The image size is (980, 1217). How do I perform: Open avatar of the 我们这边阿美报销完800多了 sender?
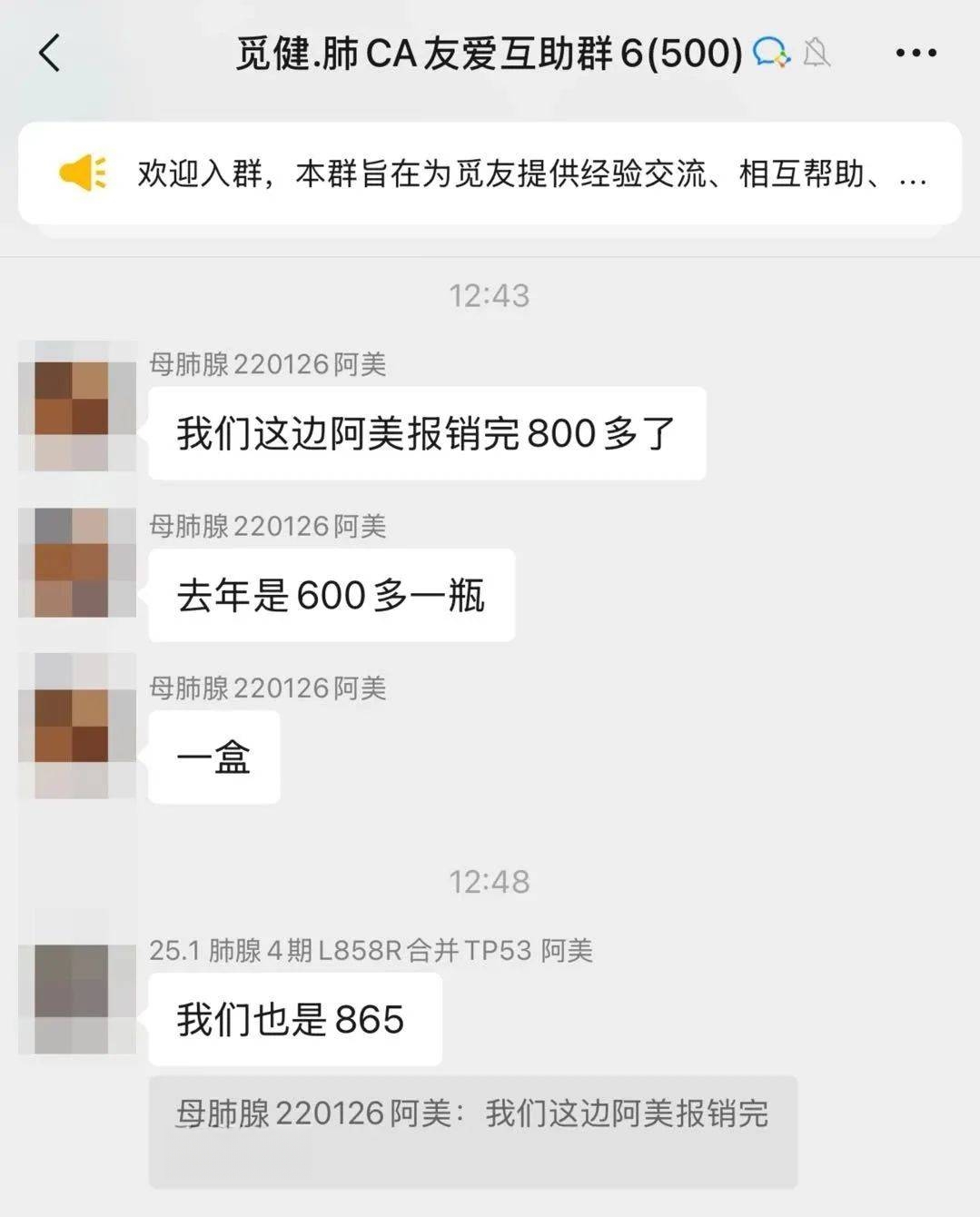pyautogui.click(x=76, y=406)
